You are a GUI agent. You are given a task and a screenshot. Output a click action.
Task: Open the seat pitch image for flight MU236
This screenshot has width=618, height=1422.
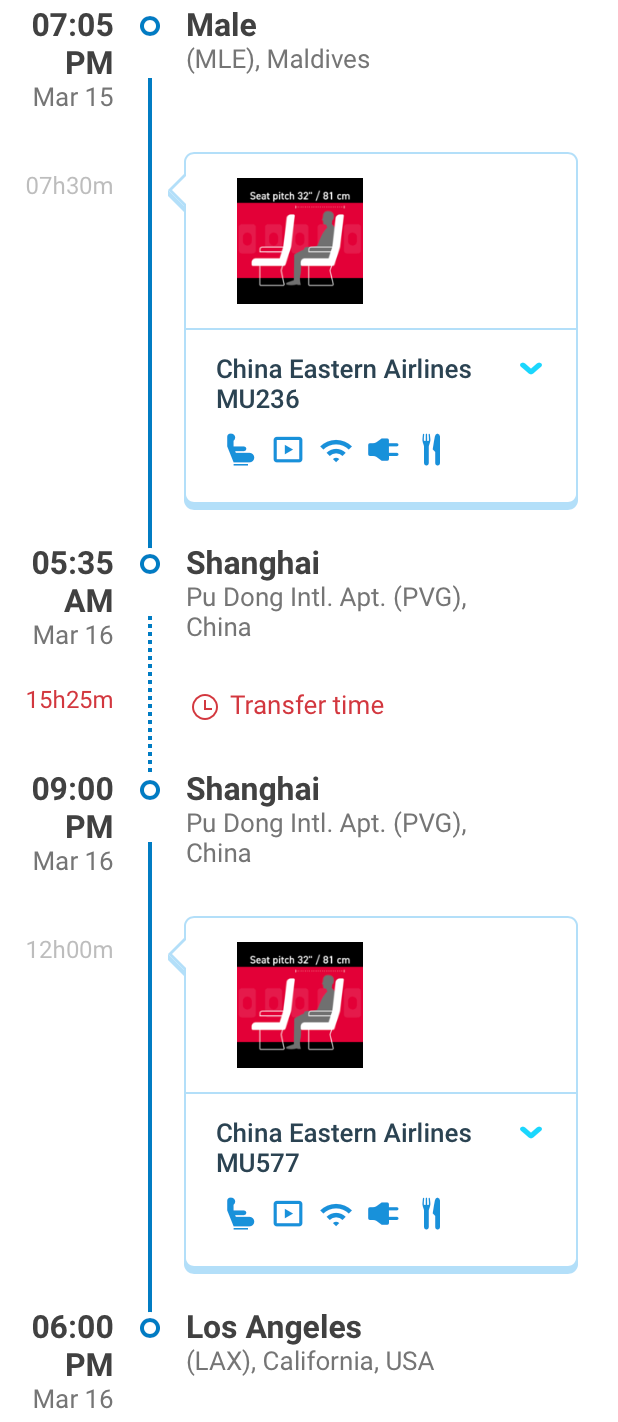tap(300, 241)
